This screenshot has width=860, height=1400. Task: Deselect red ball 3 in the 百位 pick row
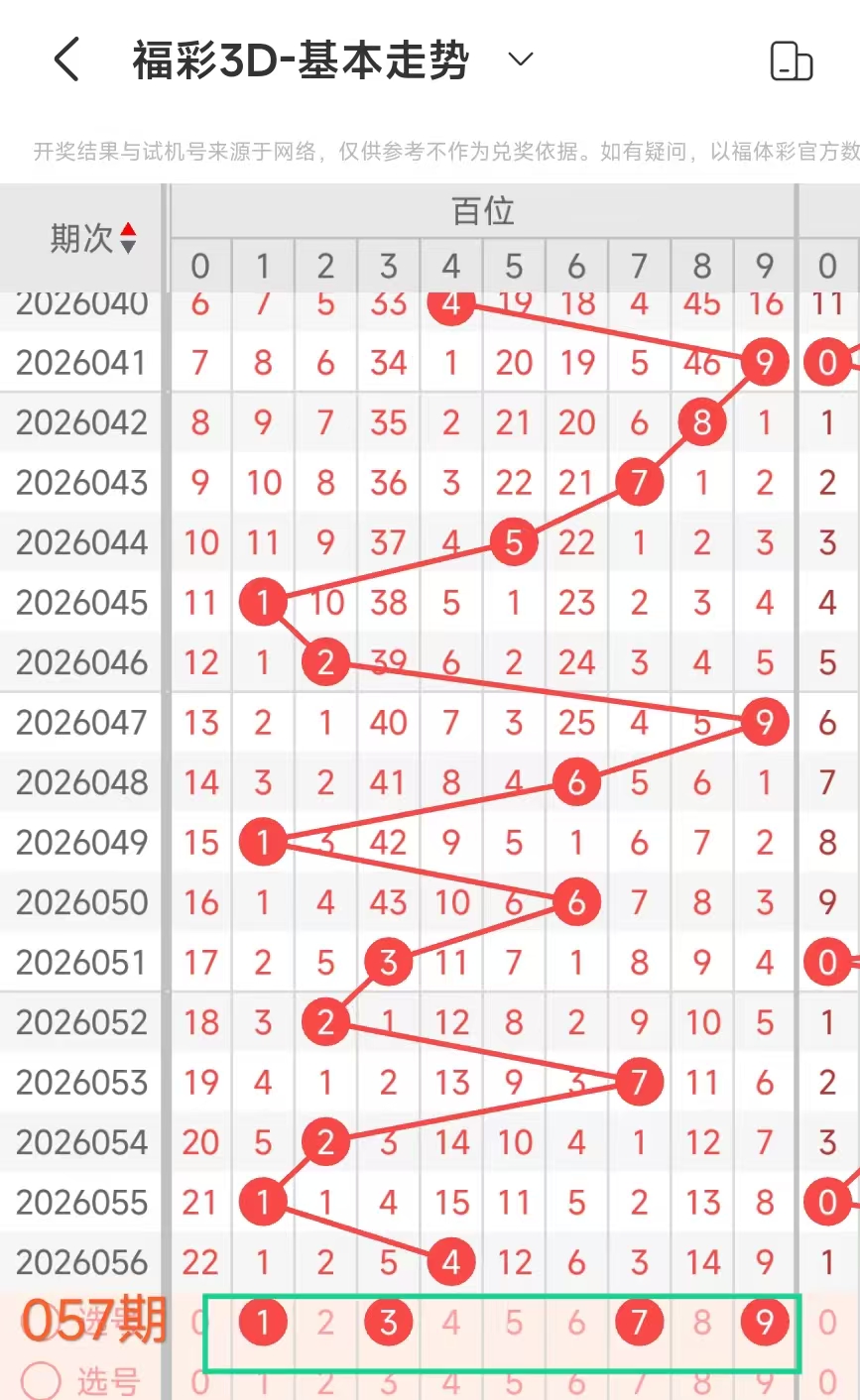[x=388, y=1322]
